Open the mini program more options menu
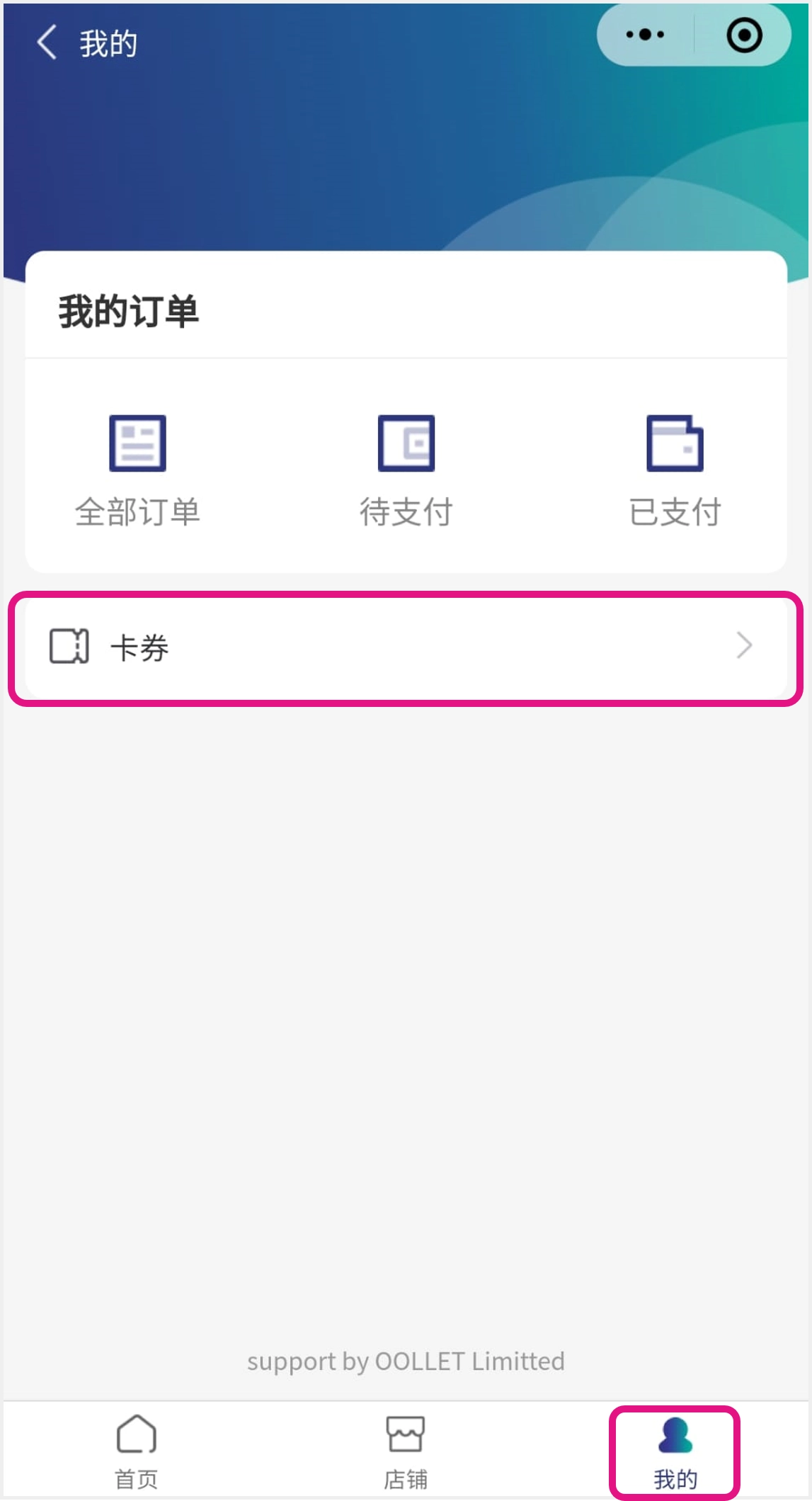 pos(645,35)
